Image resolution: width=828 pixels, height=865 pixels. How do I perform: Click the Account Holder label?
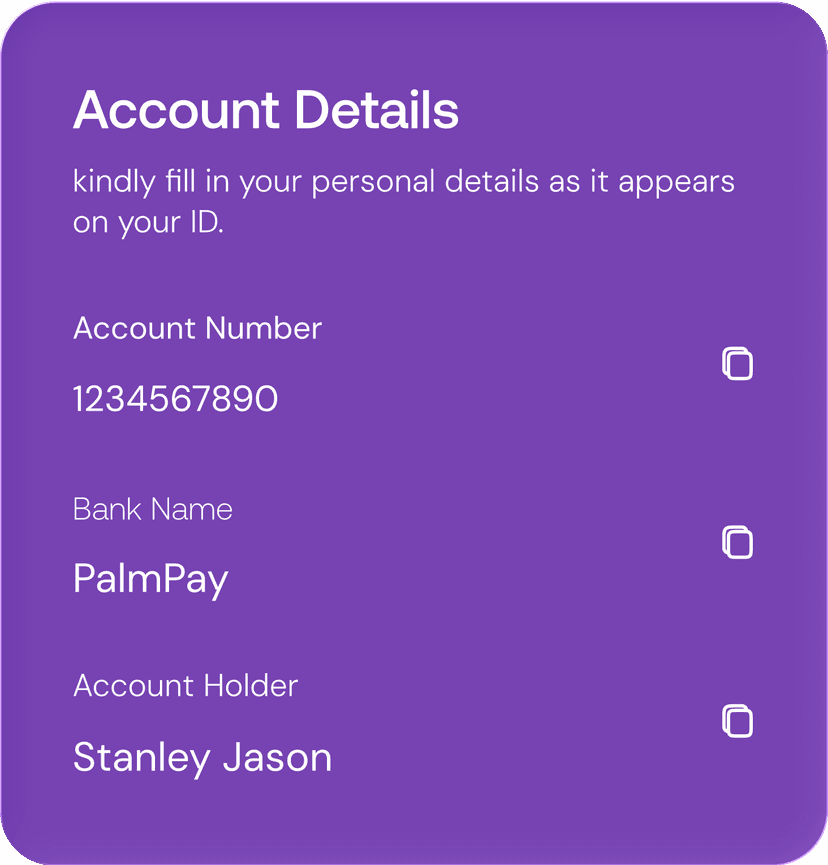click(x=185, y=686)
